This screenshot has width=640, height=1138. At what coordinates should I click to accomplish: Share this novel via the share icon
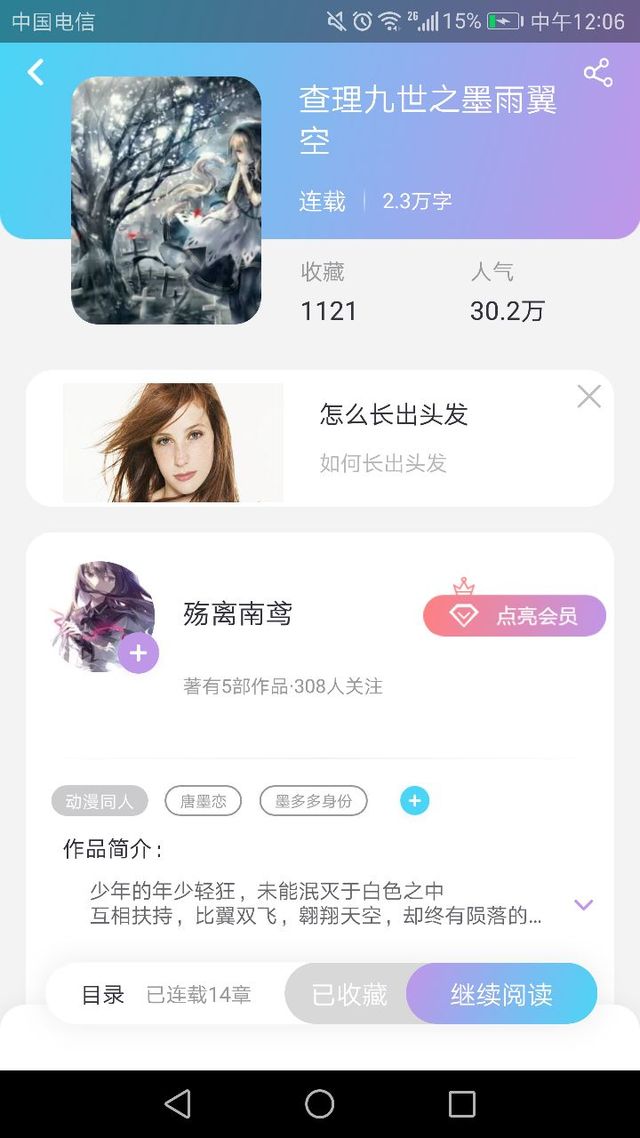coord(598,73)
